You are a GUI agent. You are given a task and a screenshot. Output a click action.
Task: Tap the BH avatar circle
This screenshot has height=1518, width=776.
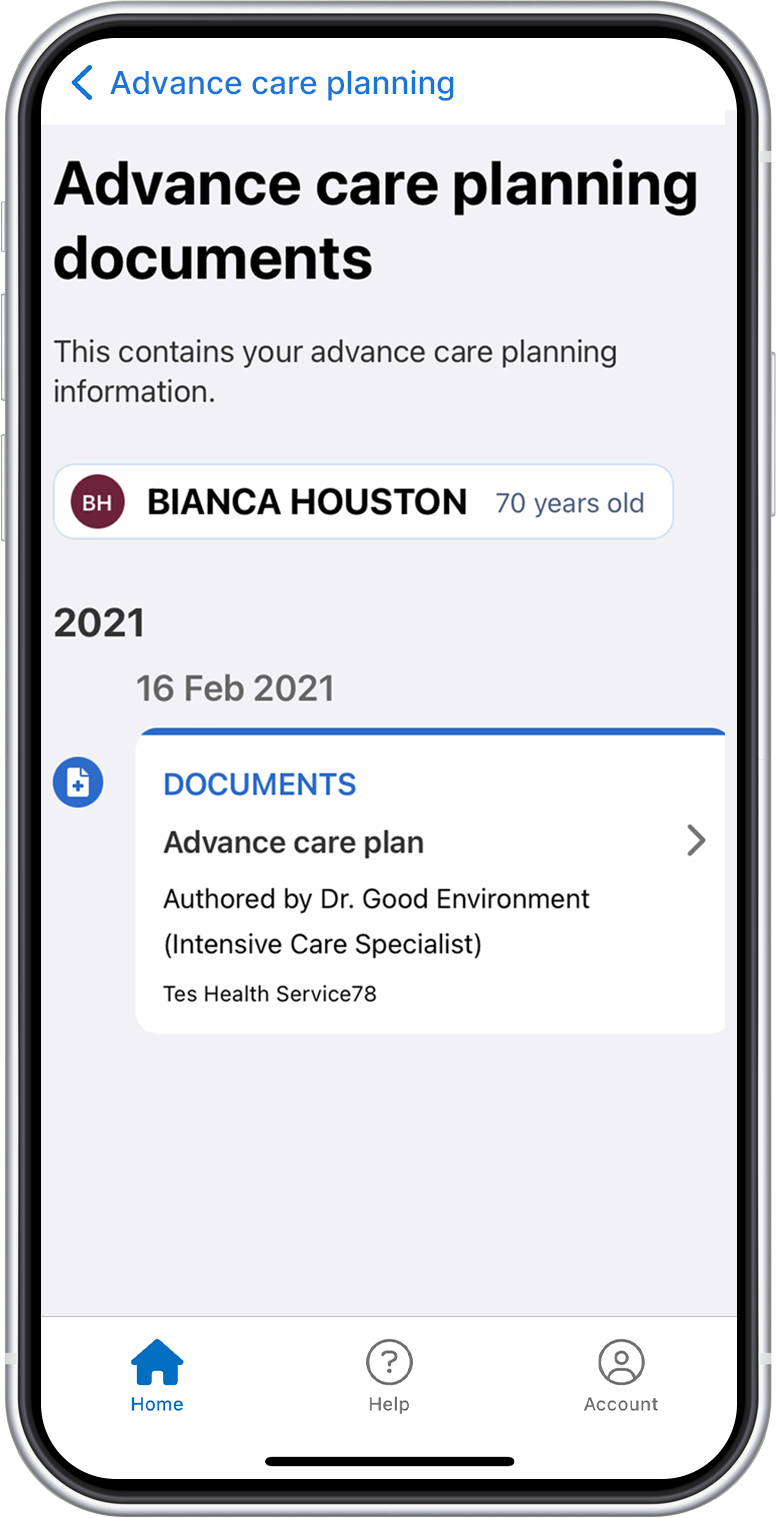97,502
